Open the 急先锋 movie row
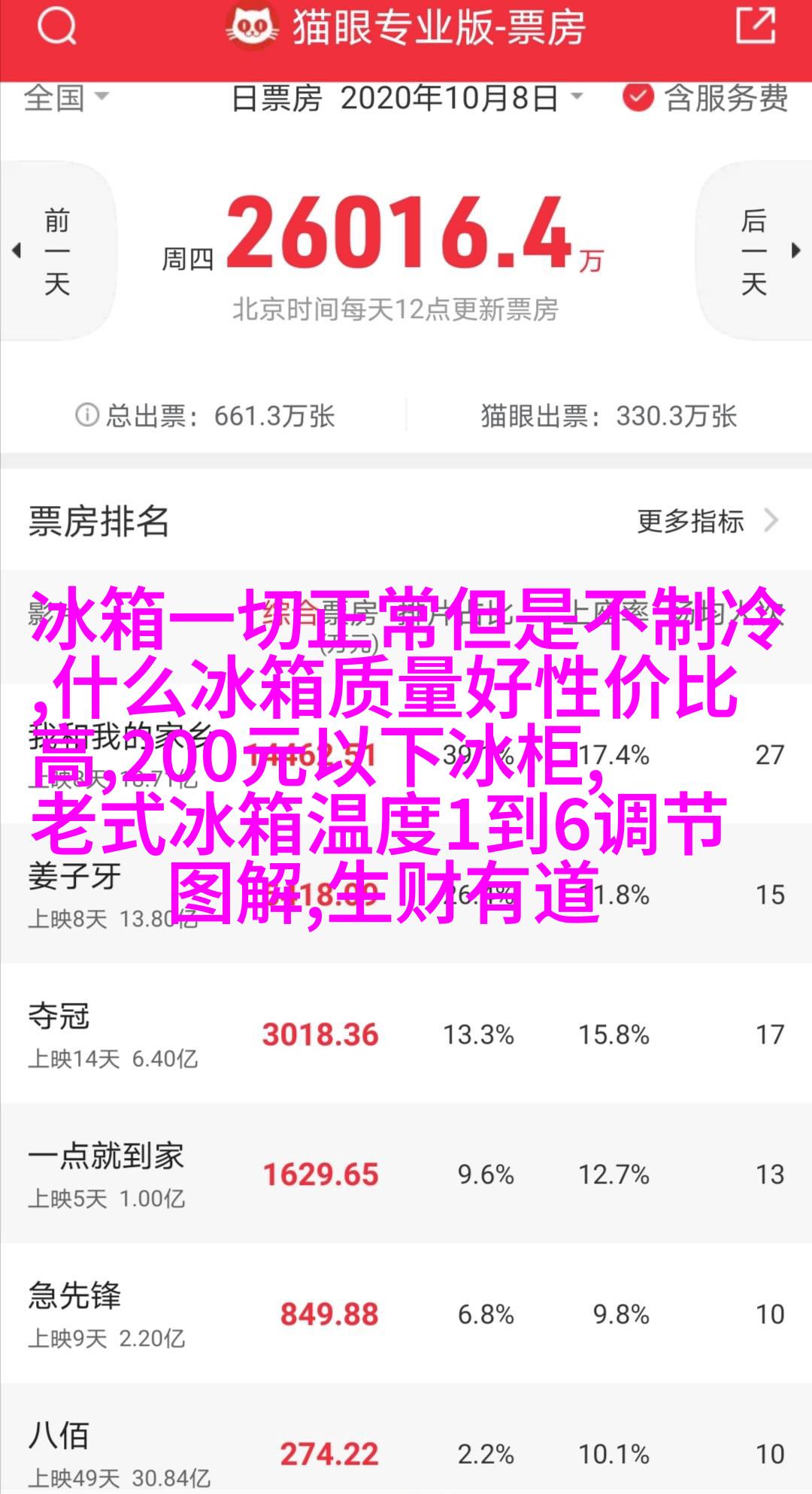 pyautogui.click(x=406, y=1314)
